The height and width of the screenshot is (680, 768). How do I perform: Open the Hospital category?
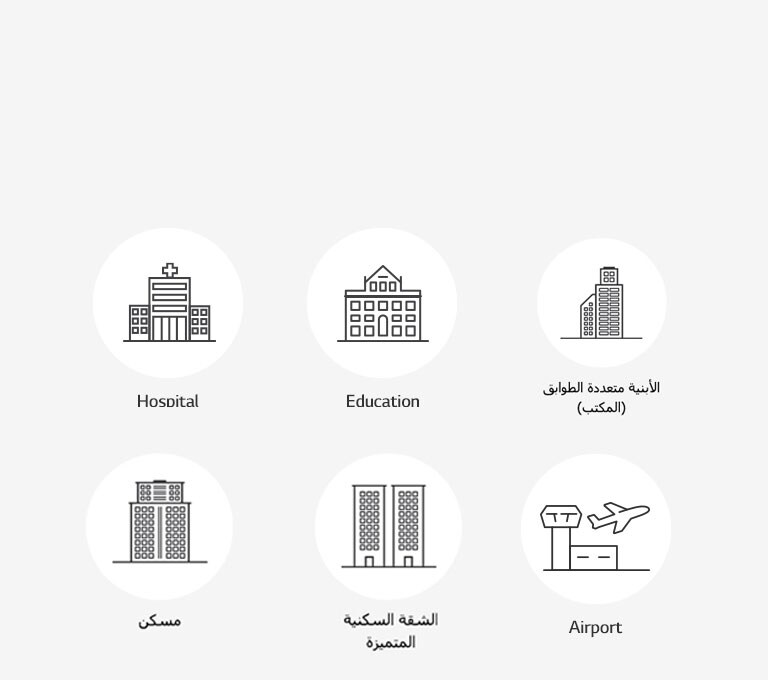coord(168,303)
